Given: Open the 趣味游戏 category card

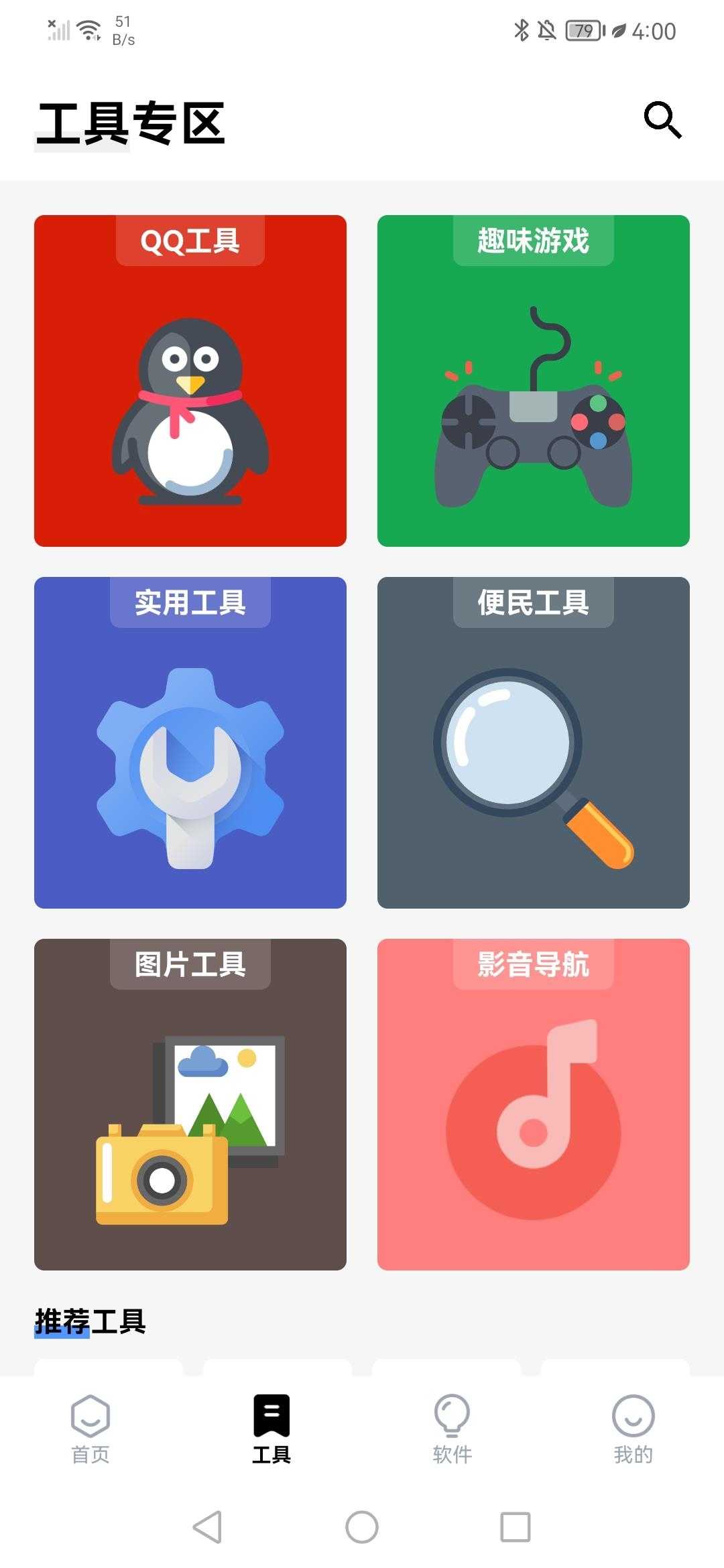Looking at the screenshot, I should [534, 381].
